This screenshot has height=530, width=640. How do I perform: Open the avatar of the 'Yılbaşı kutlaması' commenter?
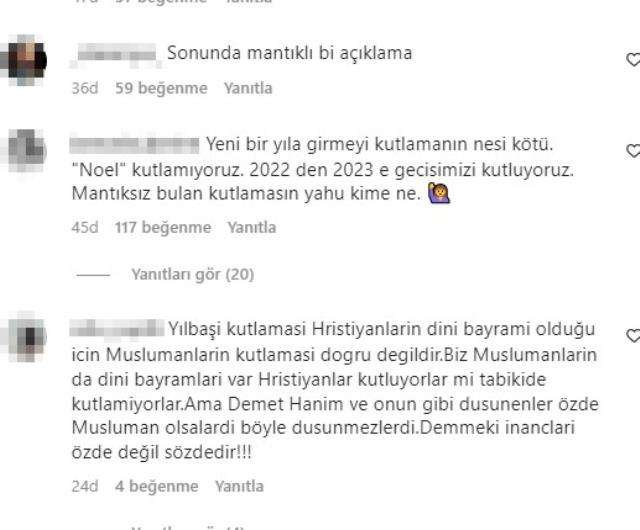coord(28,336)
